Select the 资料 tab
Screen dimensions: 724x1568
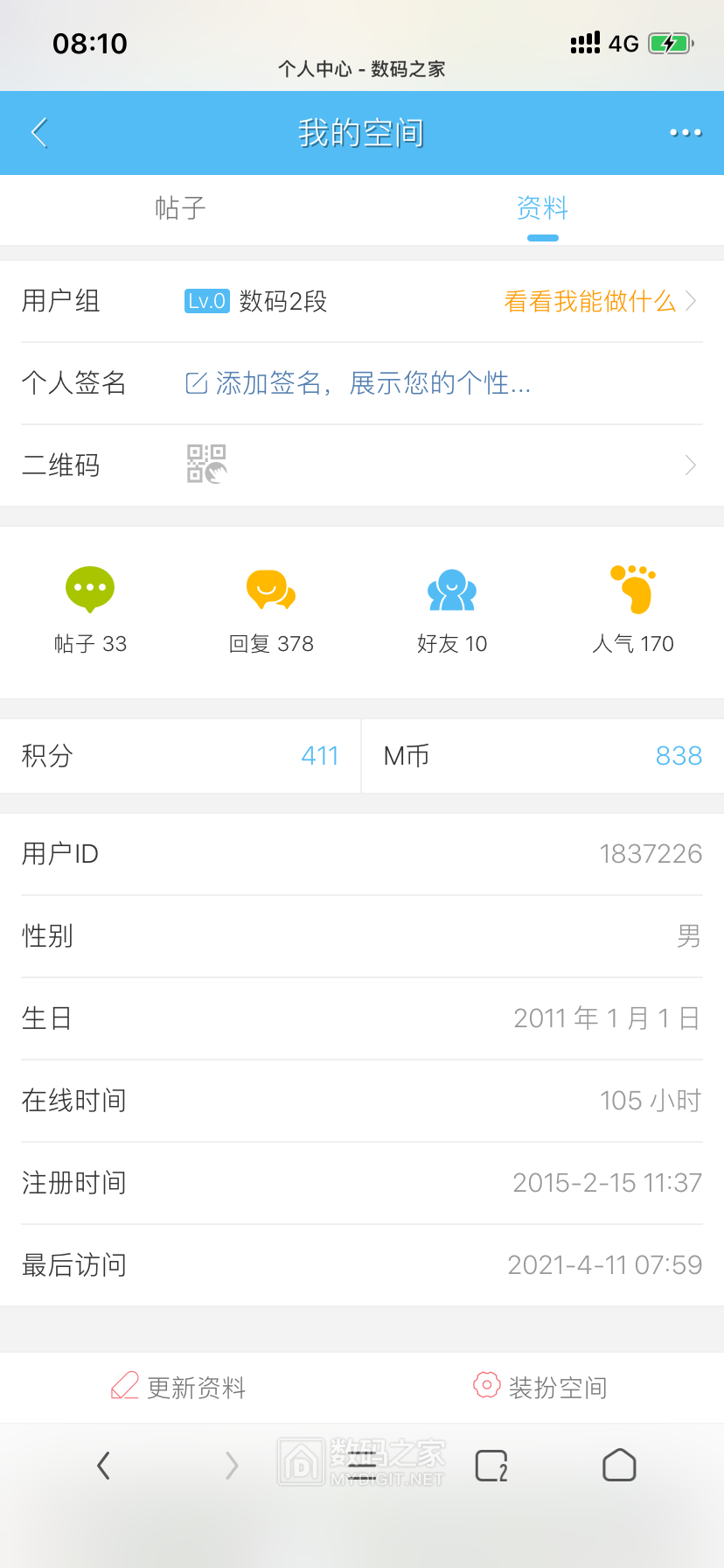(x=542, y=208)
